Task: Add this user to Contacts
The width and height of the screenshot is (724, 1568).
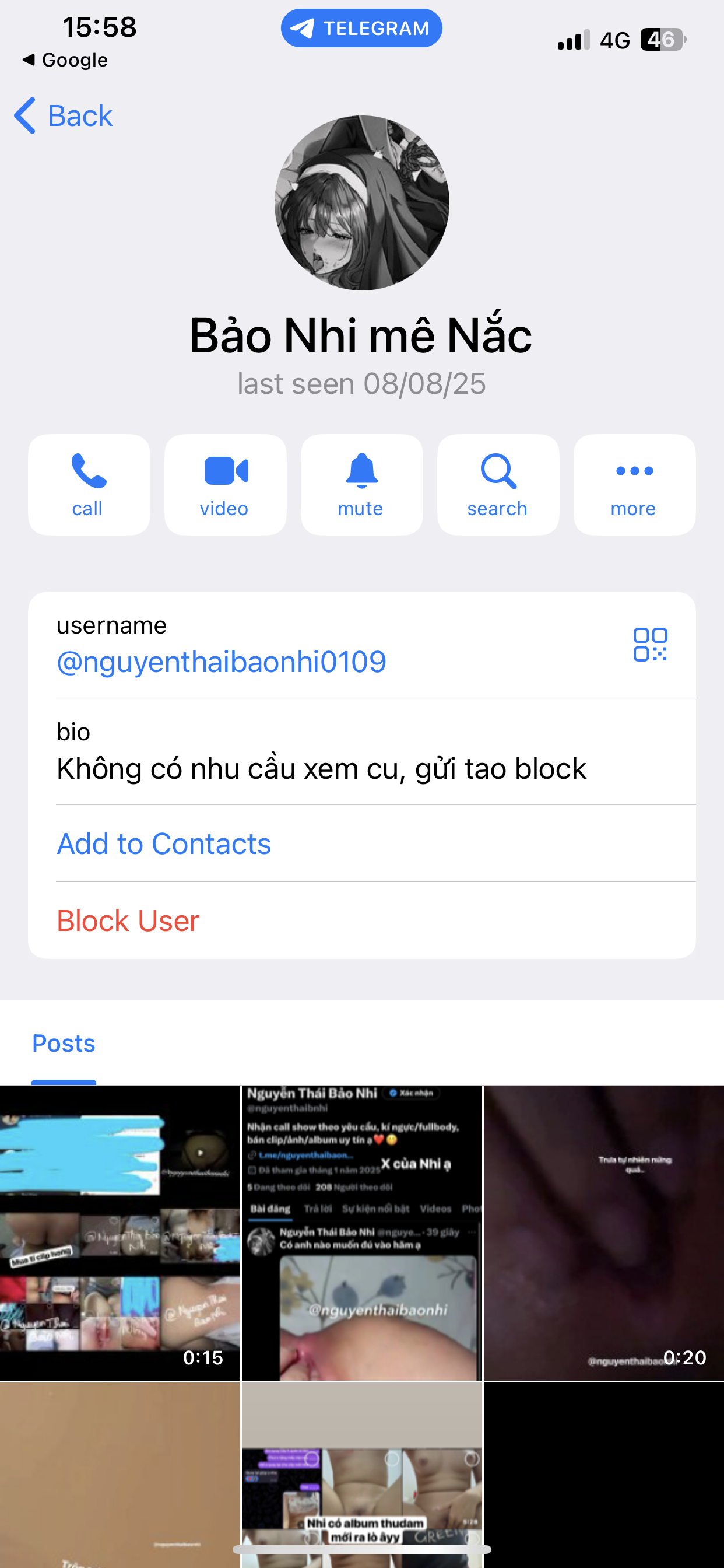Action: [x=164, y=843]
